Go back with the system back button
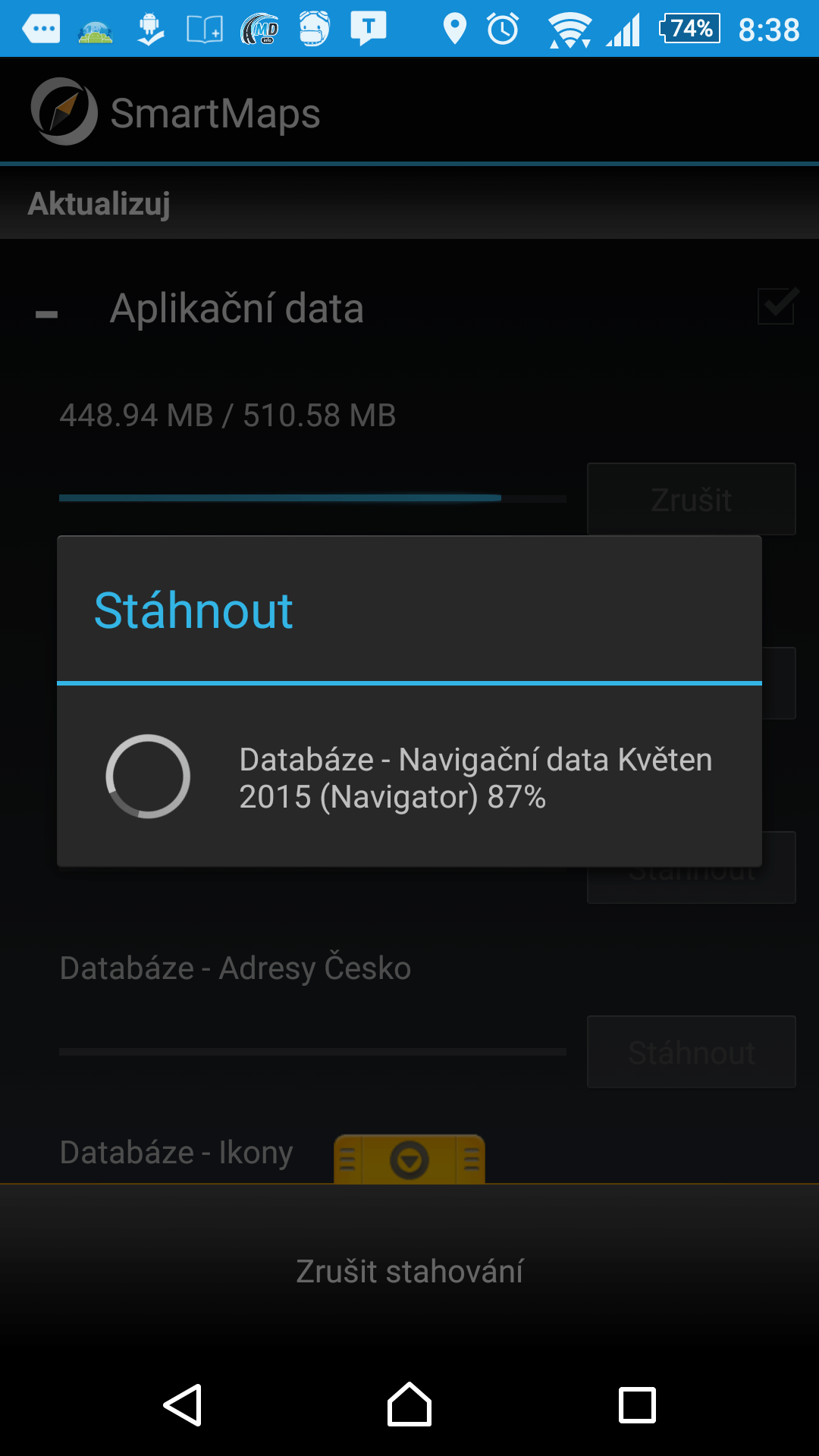819x1456 pixels. point(183,1405)
